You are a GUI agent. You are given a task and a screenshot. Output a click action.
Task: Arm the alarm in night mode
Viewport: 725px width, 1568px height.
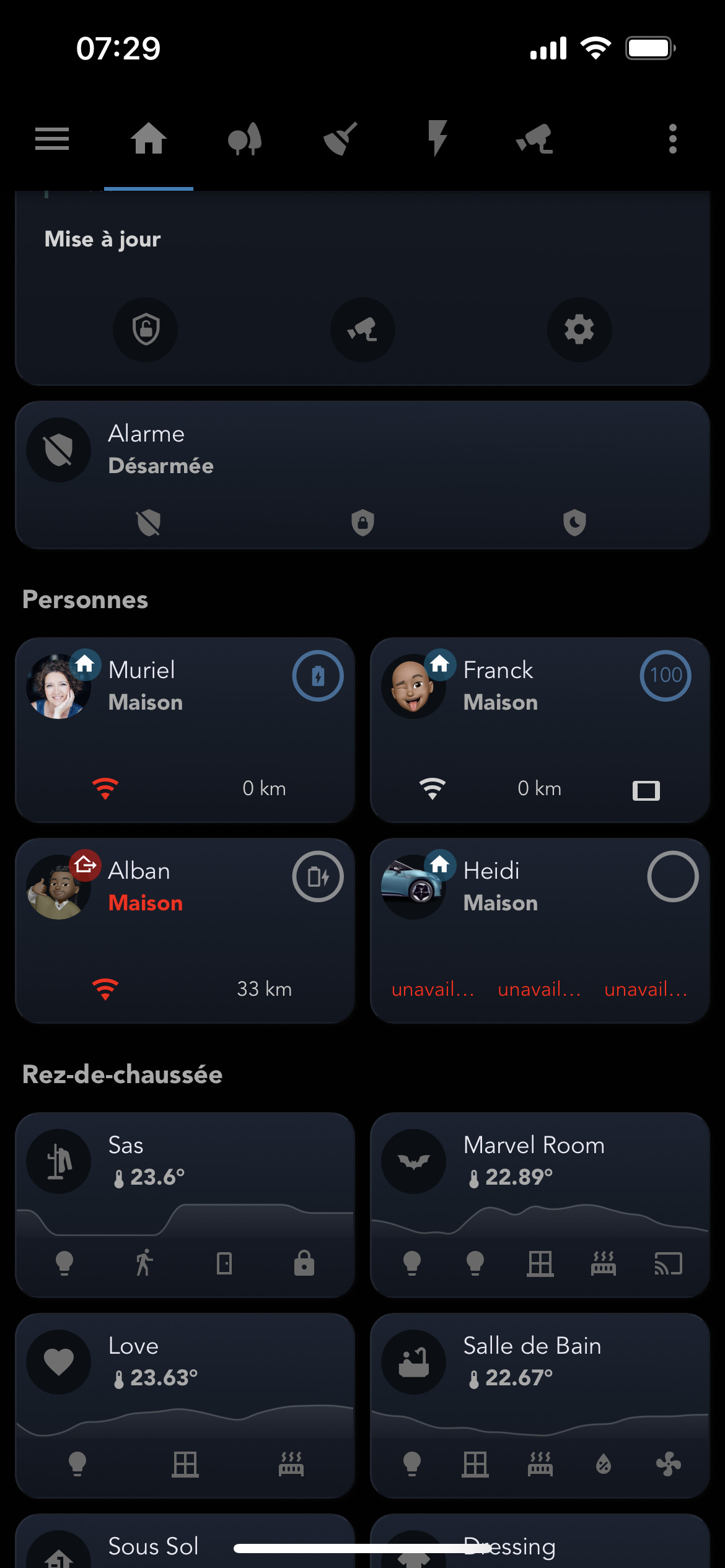click(x=574, y=523)
